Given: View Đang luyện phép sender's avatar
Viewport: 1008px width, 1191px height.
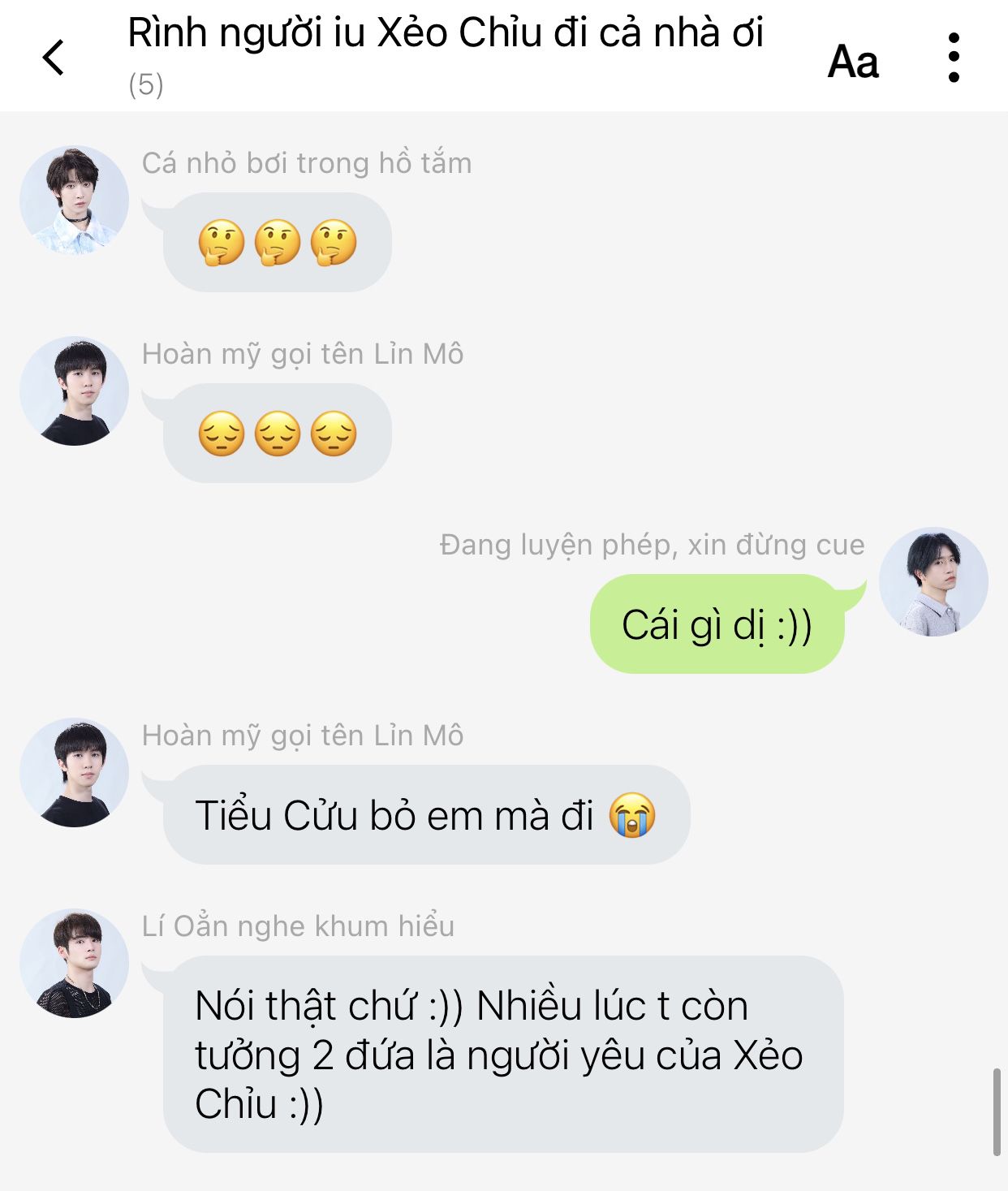Looking at the screenshot, I should tap(933, 582).
